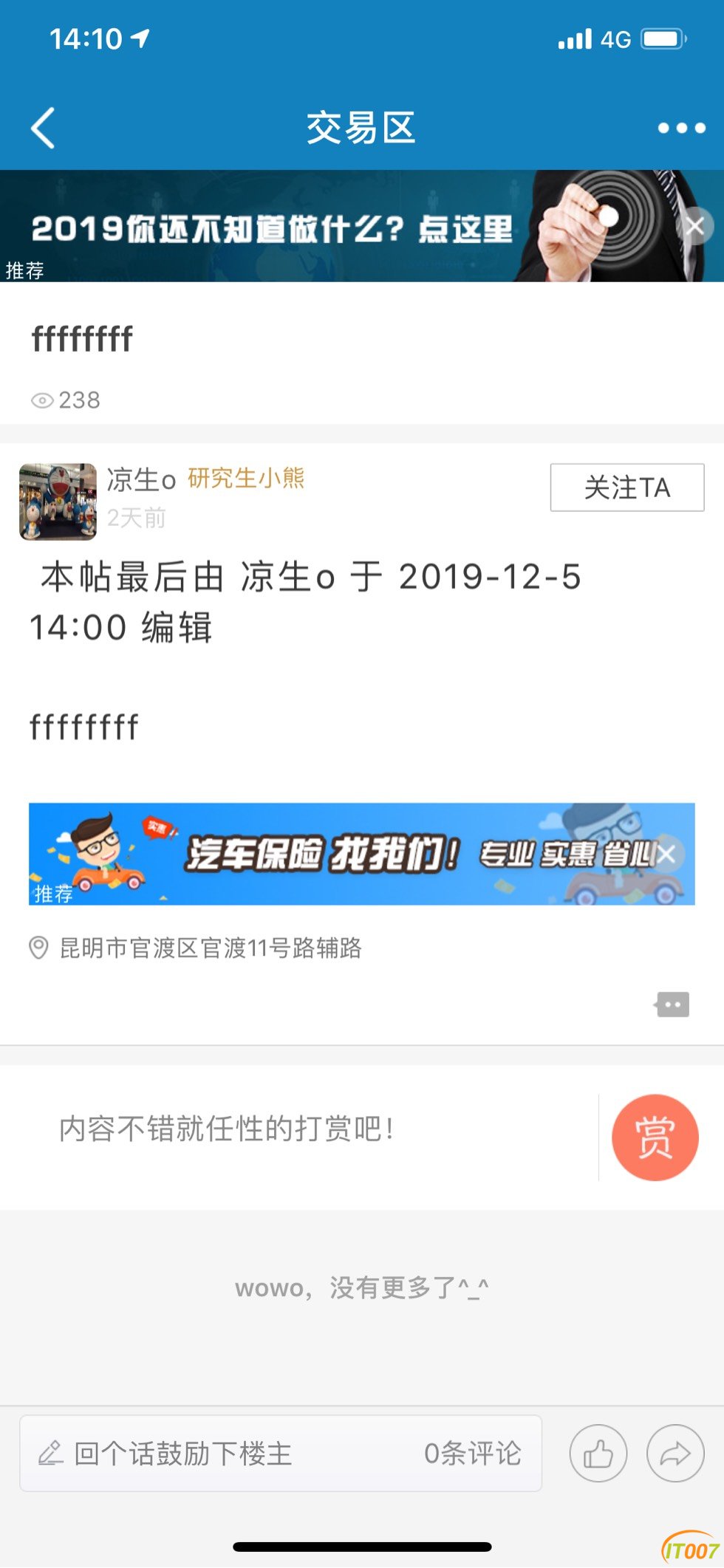
Task: Reward the post with the 赏 button
Action: click(655, 1137)
